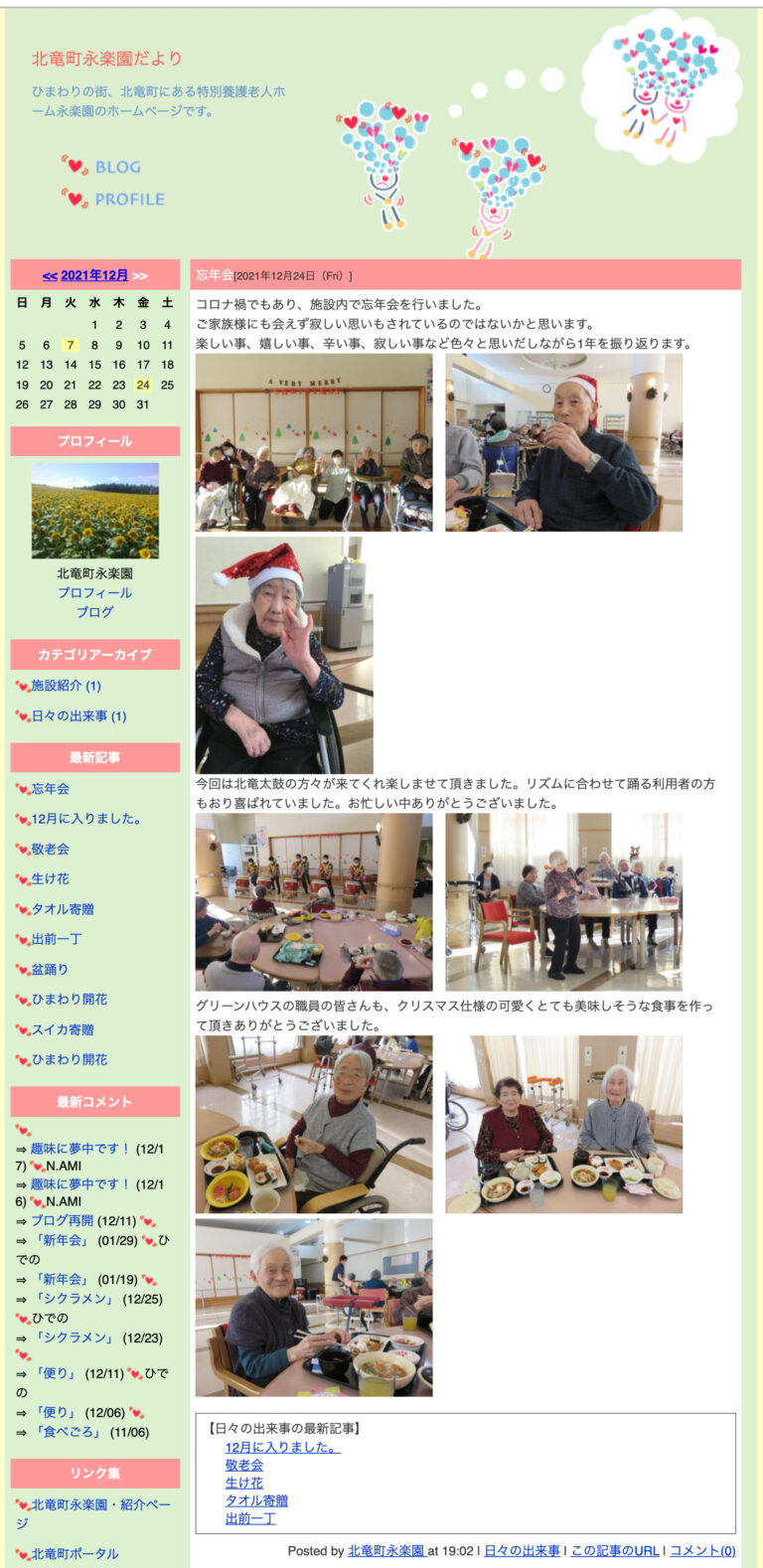Select day 24 in the calendar
This screenshot has height=1568, width=763.
click(x=143, y=385)
